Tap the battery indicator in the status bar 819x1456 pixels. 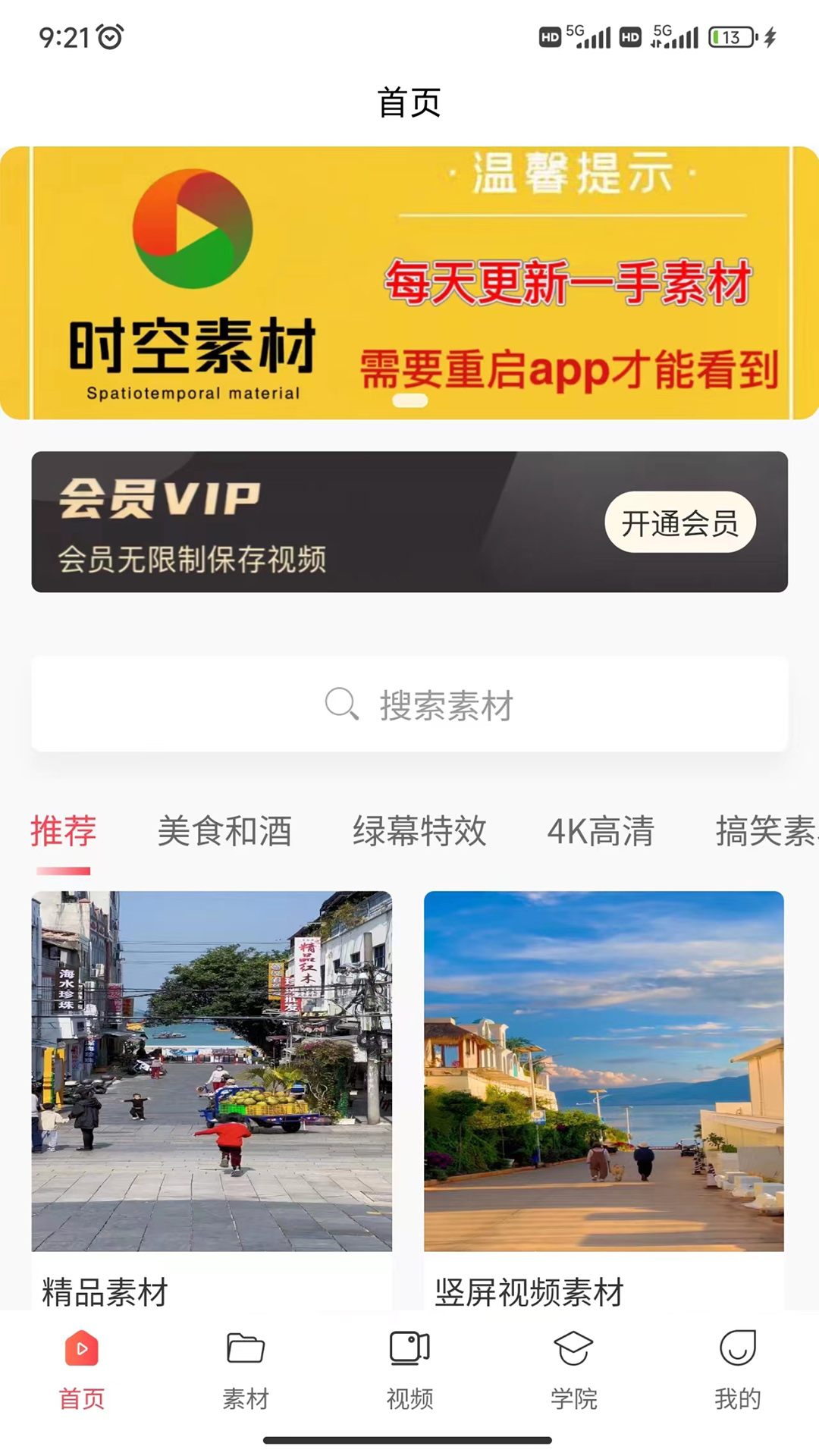726,36
